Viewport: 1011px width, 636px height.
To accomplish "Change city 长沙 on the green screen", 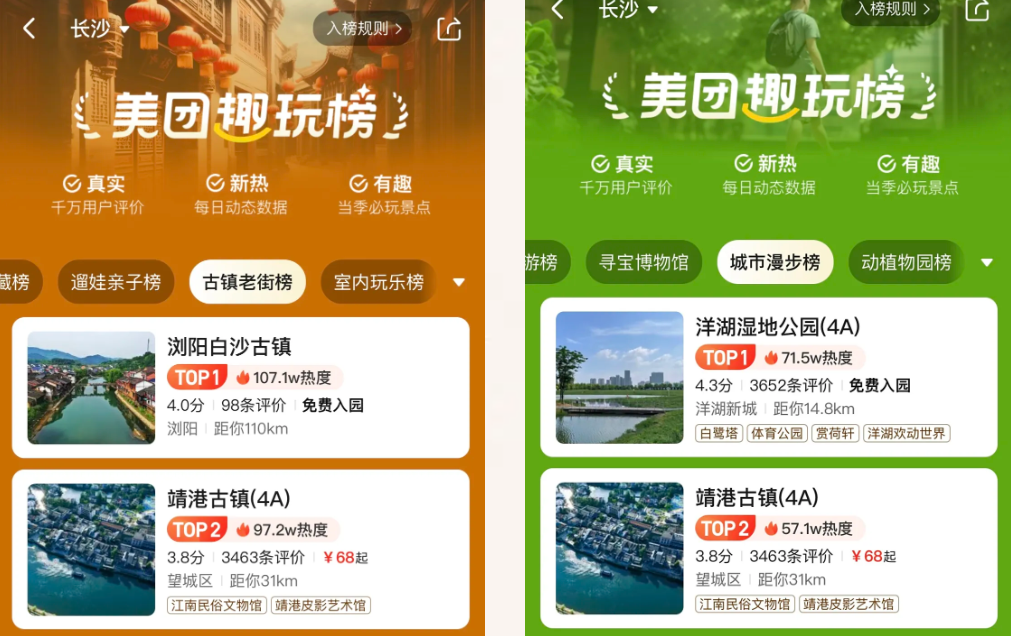I will coord(628,10).
